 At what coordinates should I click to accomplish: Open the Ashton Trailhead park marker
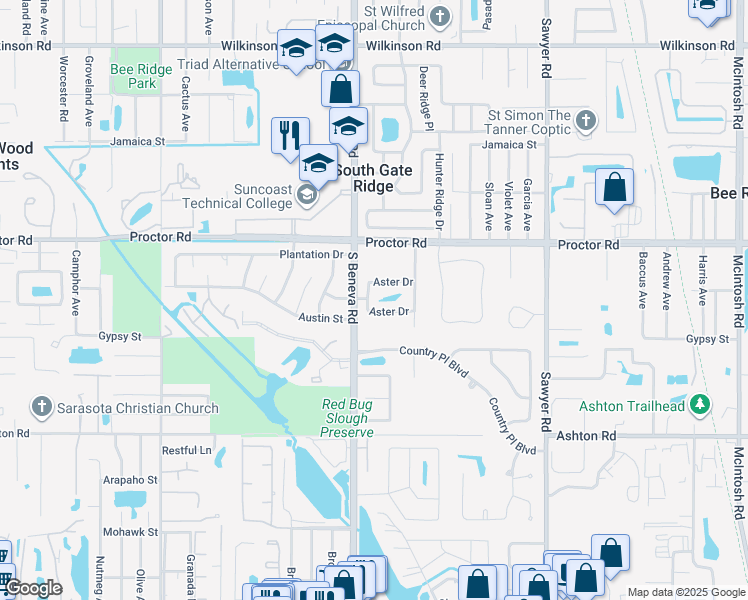[702, 406]
